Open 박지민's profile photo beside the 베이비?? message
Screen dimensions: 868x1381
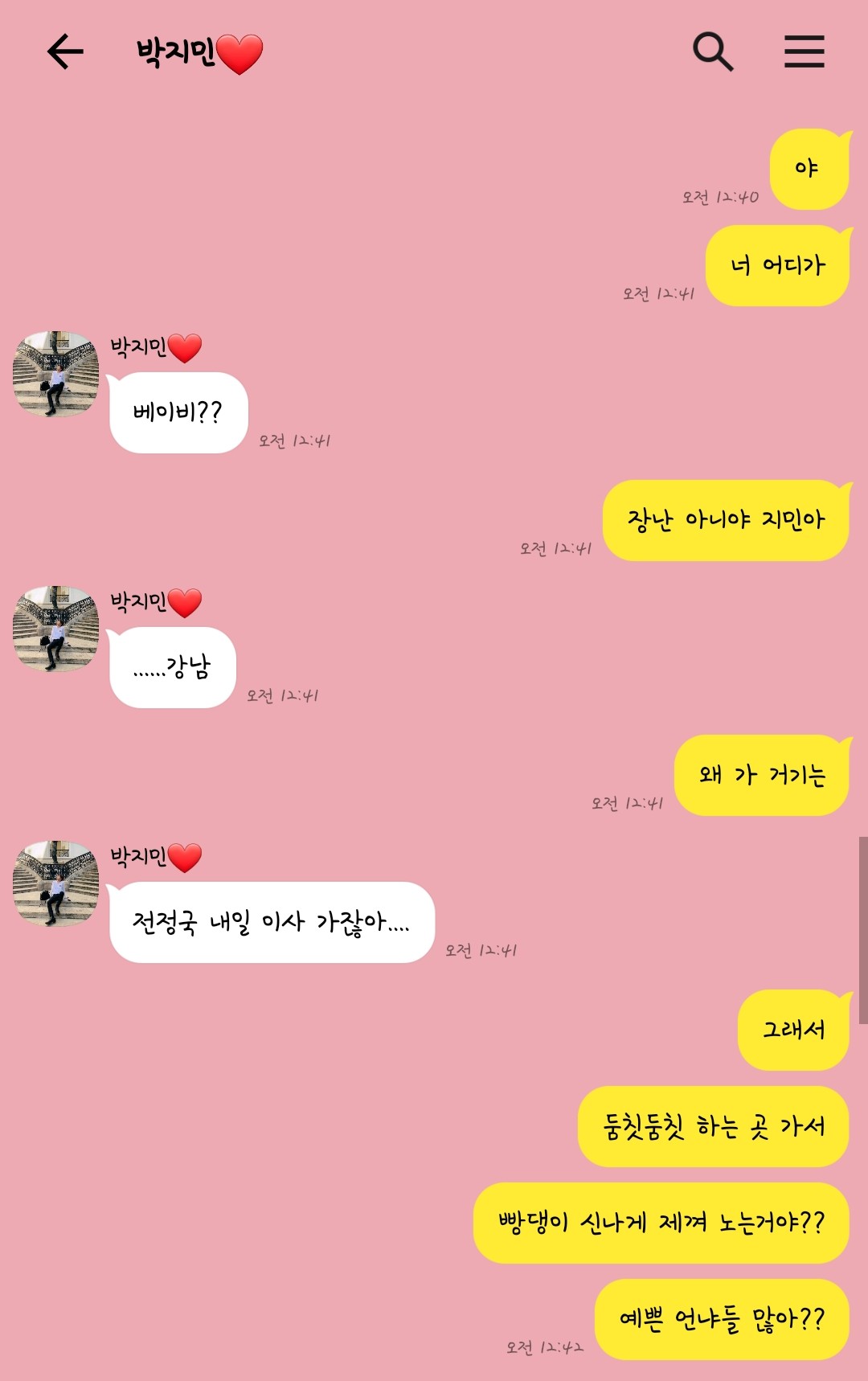coord(55,374)
